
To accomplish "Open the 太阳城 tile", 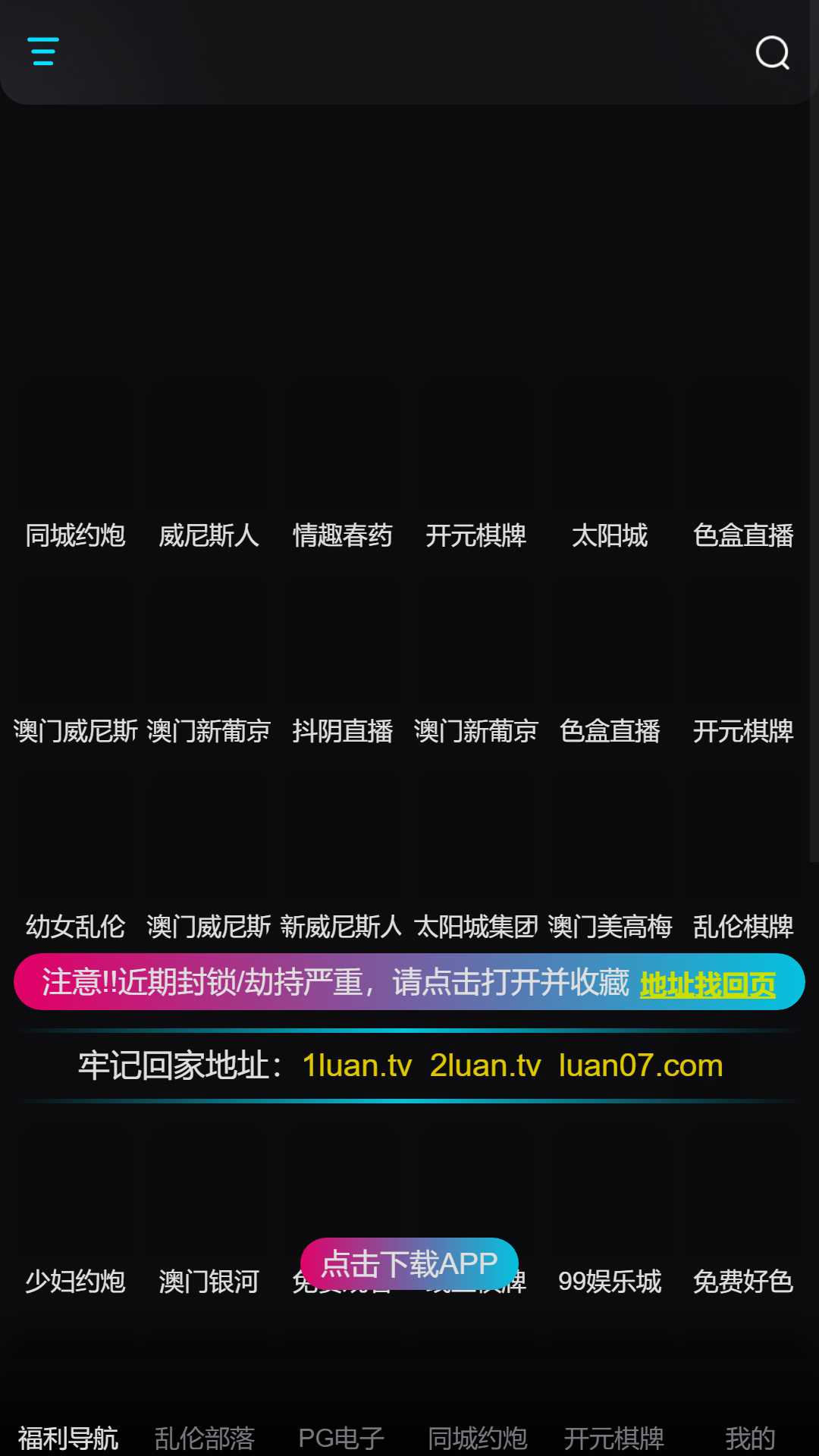I will pyautogui.click(x=610, y=469).
